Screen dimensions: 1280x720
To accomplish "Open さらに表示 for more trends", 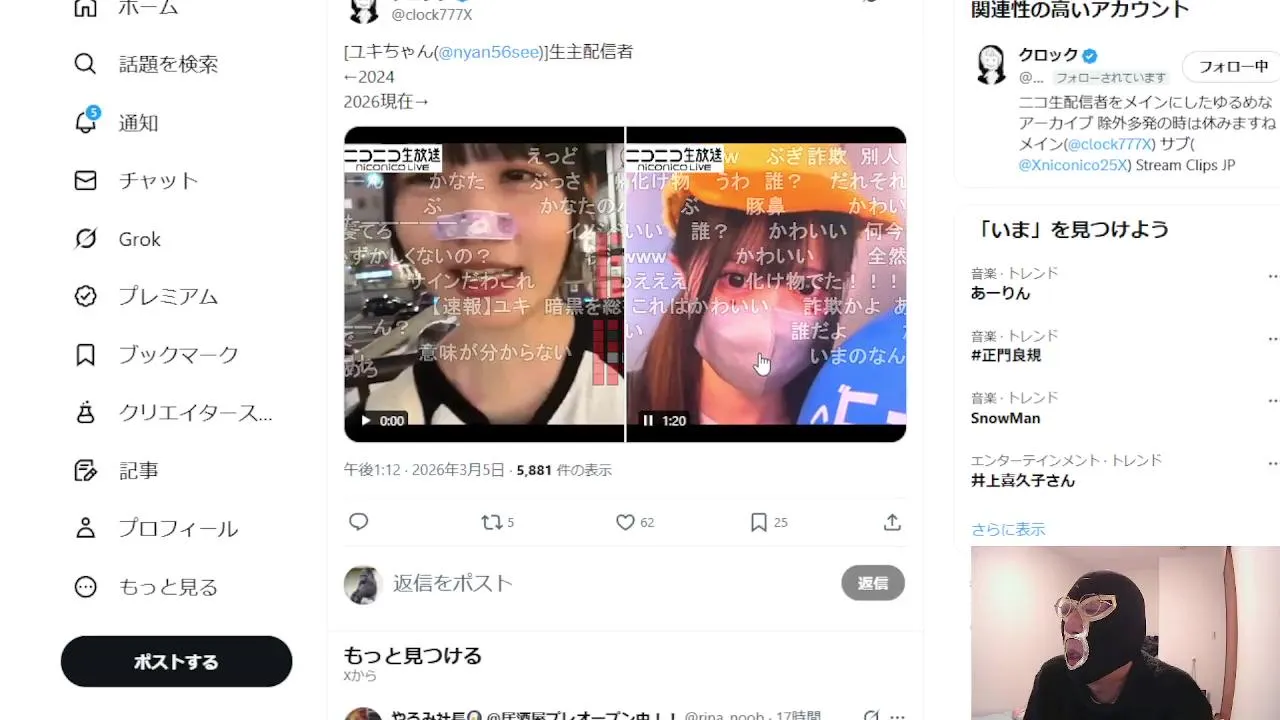I will click(1008, 529).
